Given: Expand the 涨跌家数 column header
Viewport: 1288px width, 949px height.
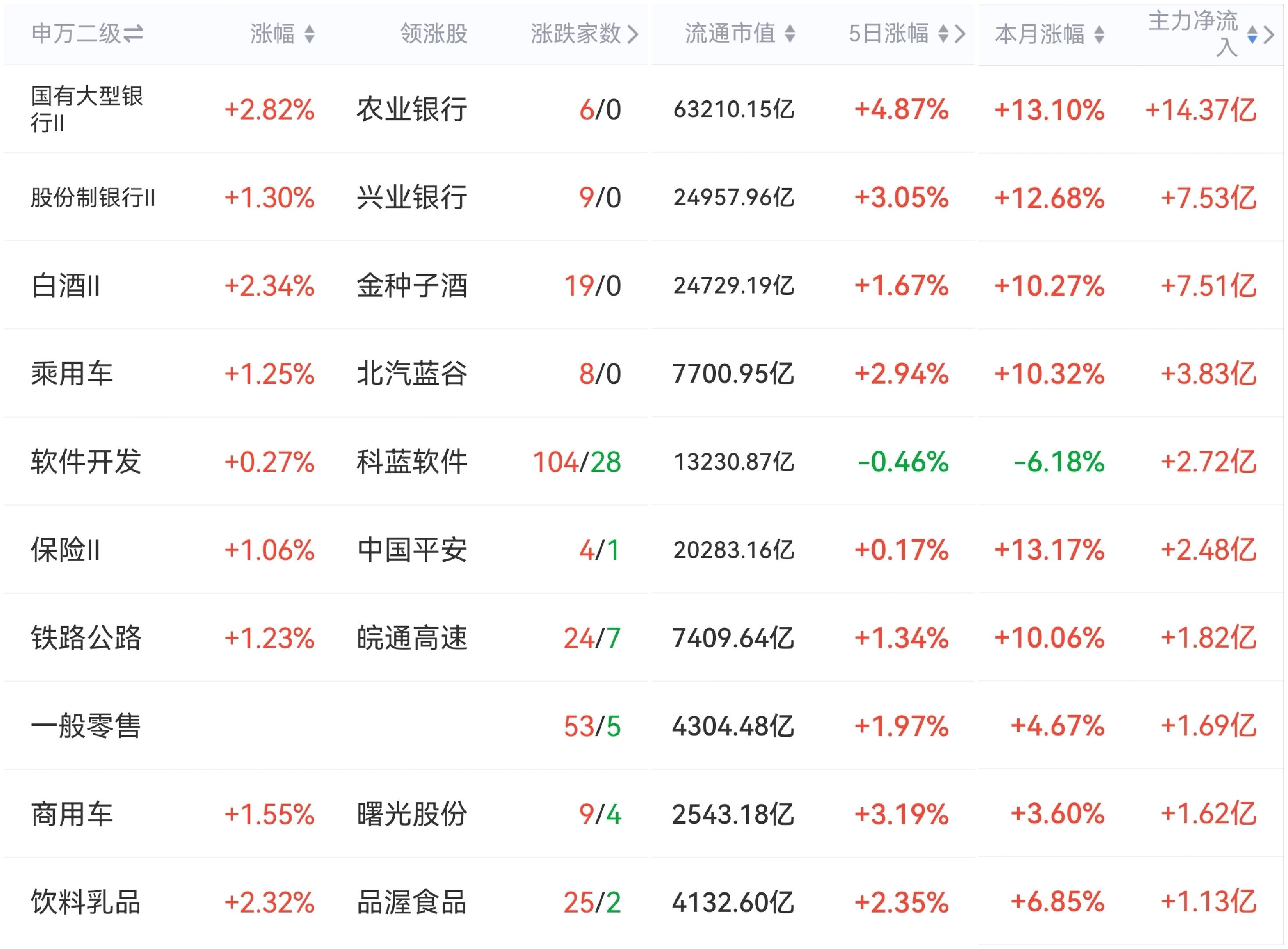Looking at the screenshot, I should coord(584,34).
